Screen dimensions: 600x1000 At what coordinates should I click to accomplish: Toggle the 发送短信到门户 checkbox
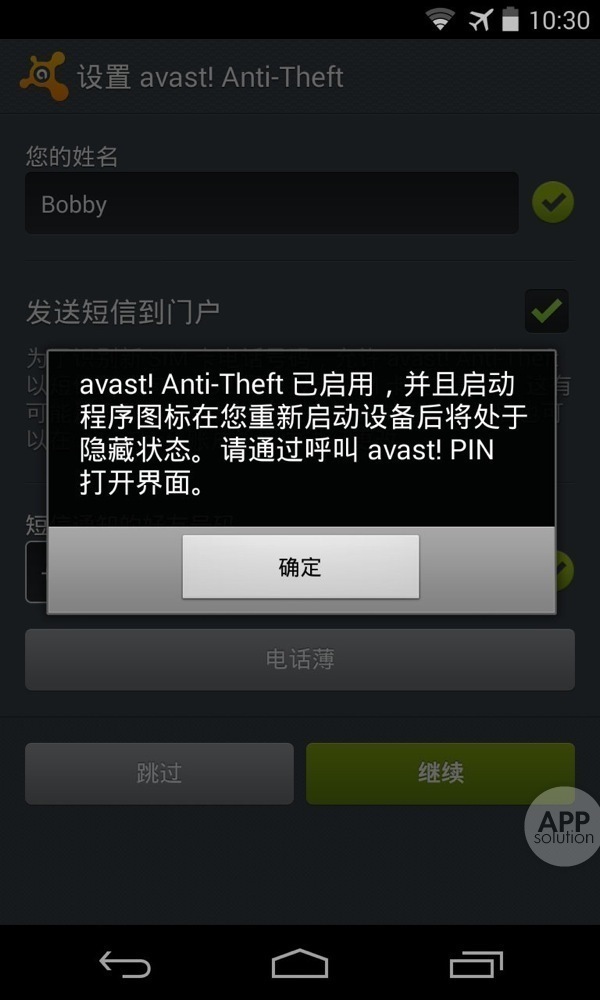click(x=546, y=311)
